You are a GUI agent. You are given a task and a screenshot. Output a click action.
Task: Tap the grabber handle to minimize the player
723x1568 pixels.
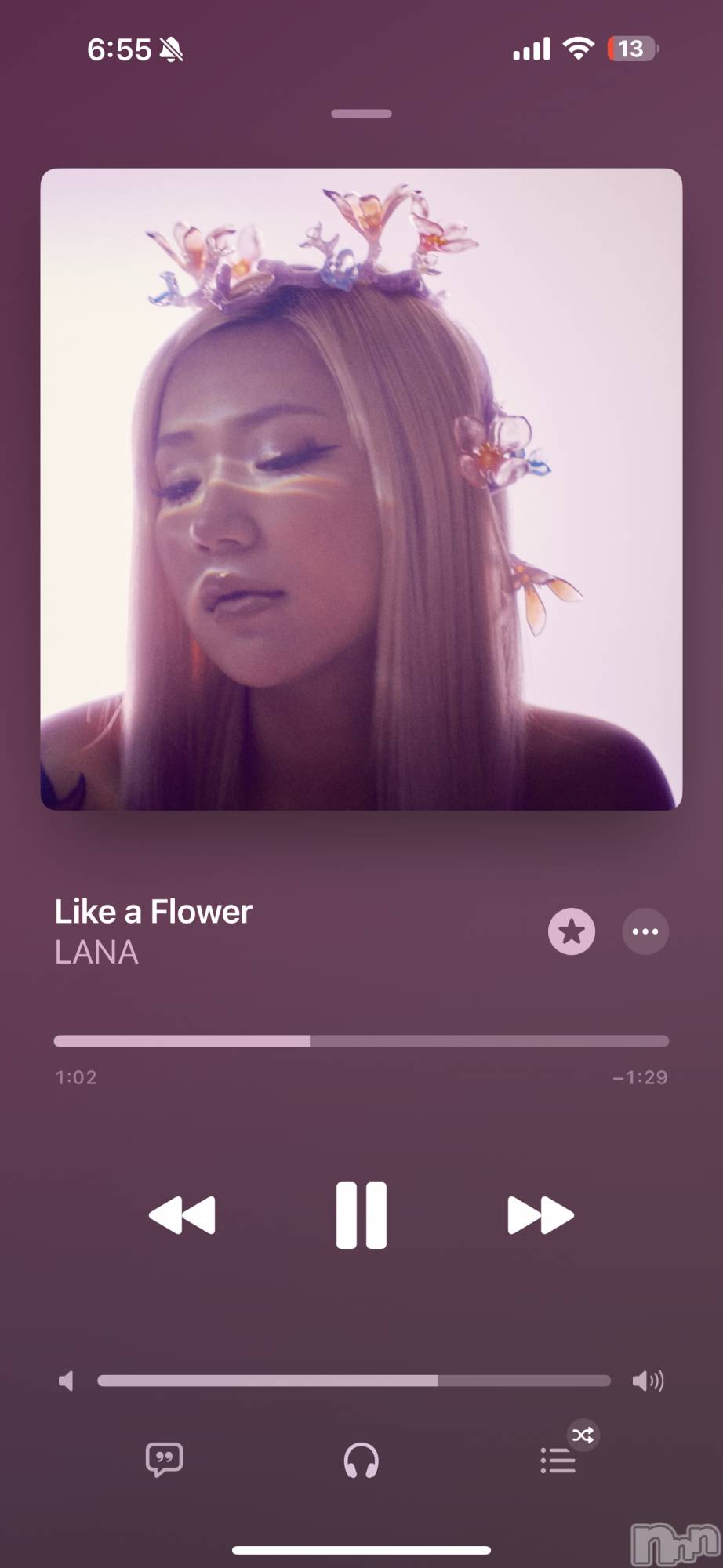tap(361, 114)
